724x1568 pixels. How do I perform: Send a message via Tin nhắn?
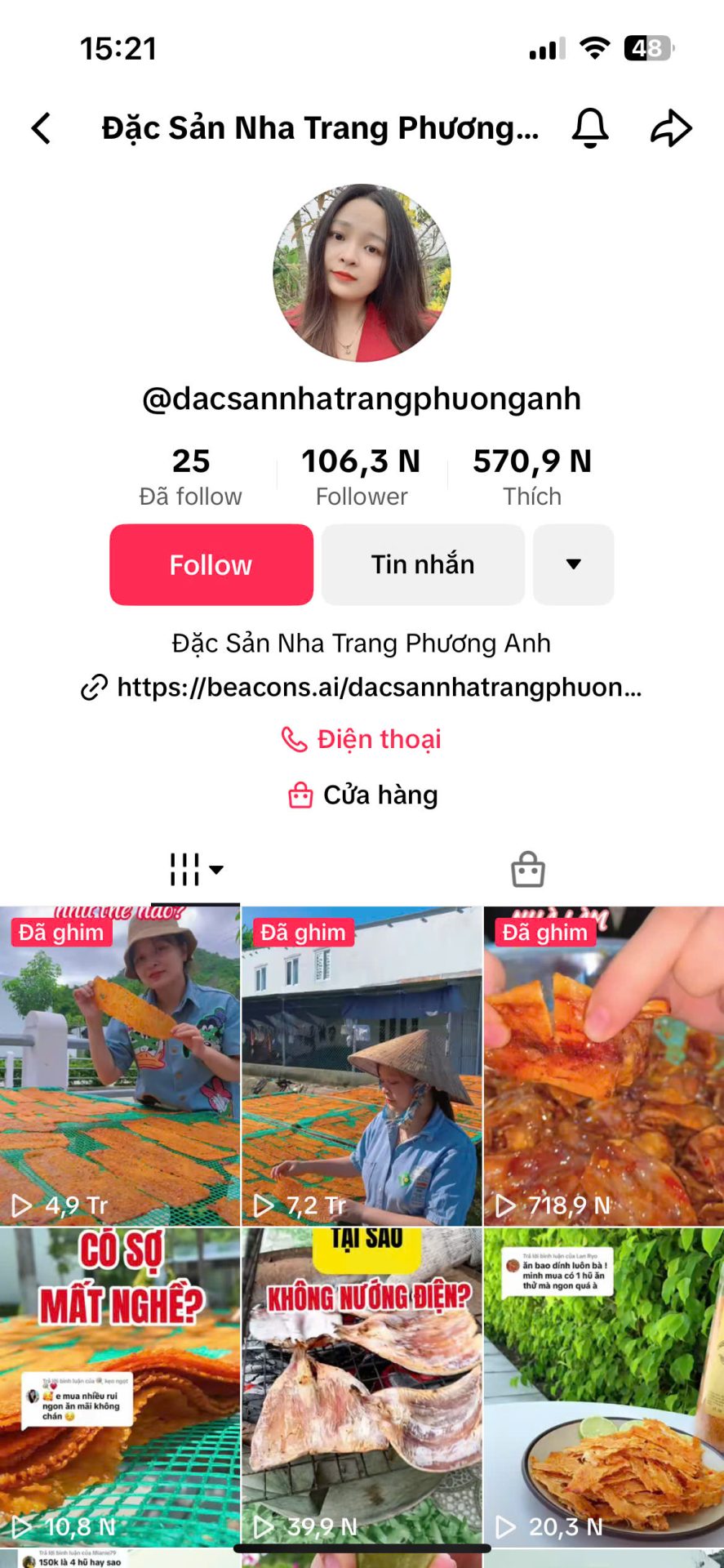[423, 564]
